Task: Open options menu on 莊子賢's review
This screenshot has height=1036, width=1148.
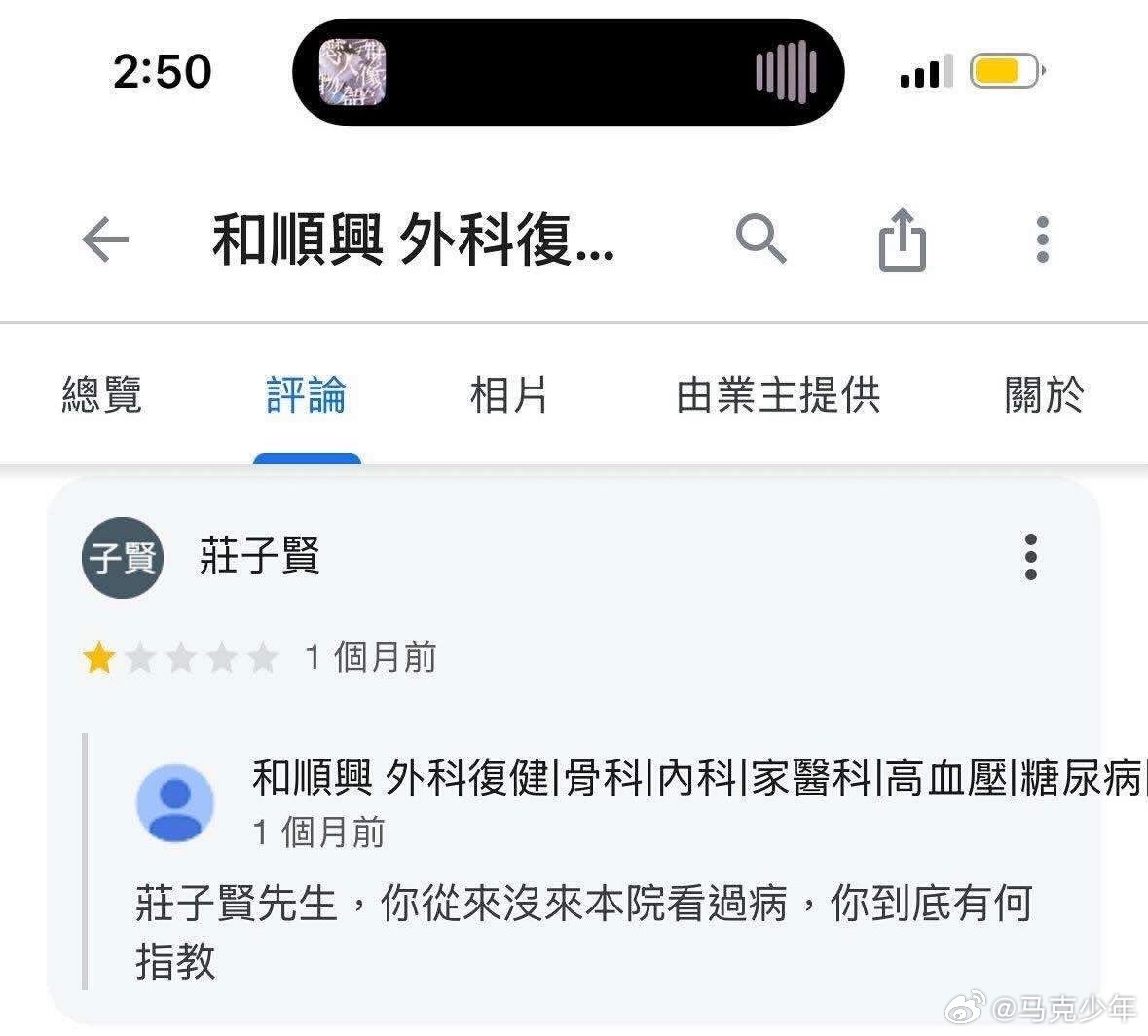Action: tap(1031, 558)
